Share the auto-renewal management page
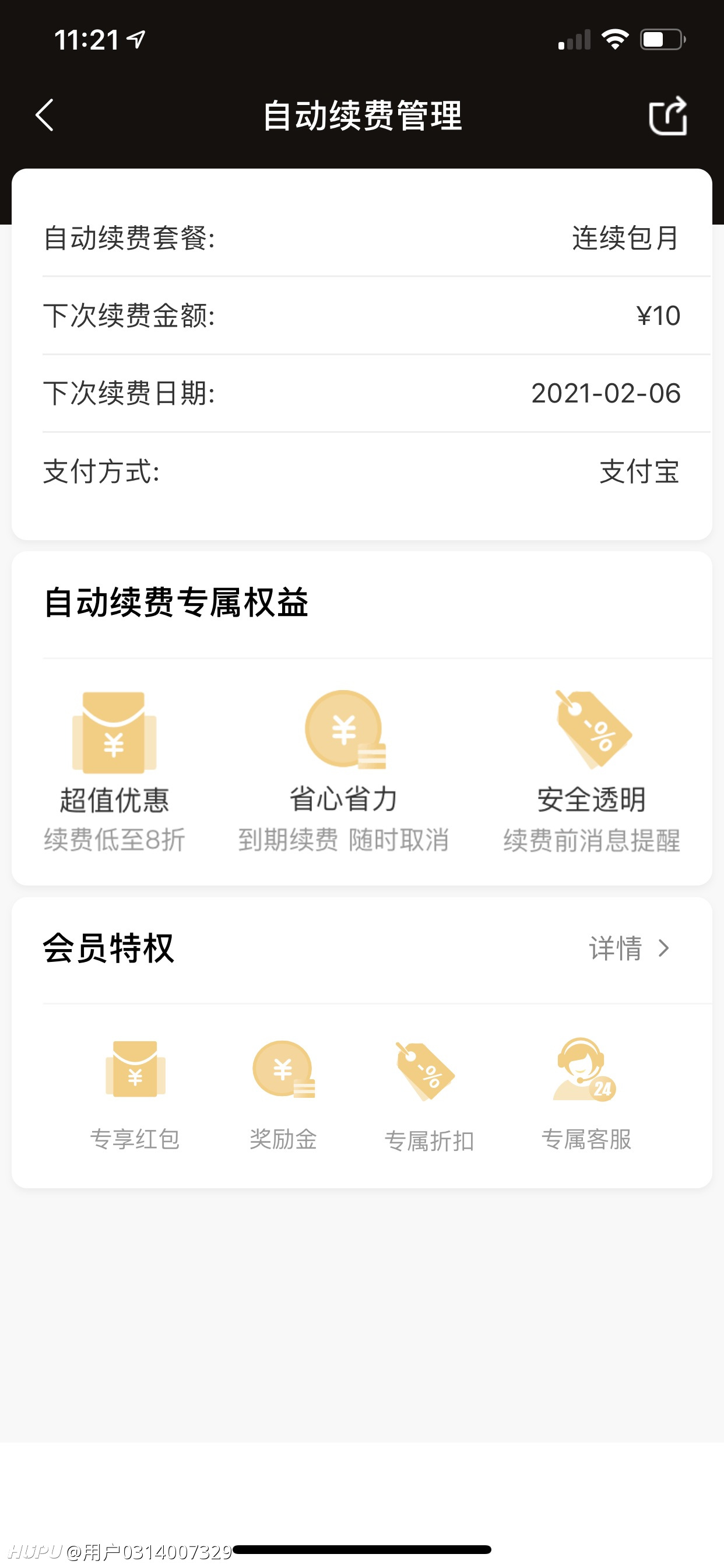Image resolution: width=724 pixels, height=1568 pixels. 668,115
